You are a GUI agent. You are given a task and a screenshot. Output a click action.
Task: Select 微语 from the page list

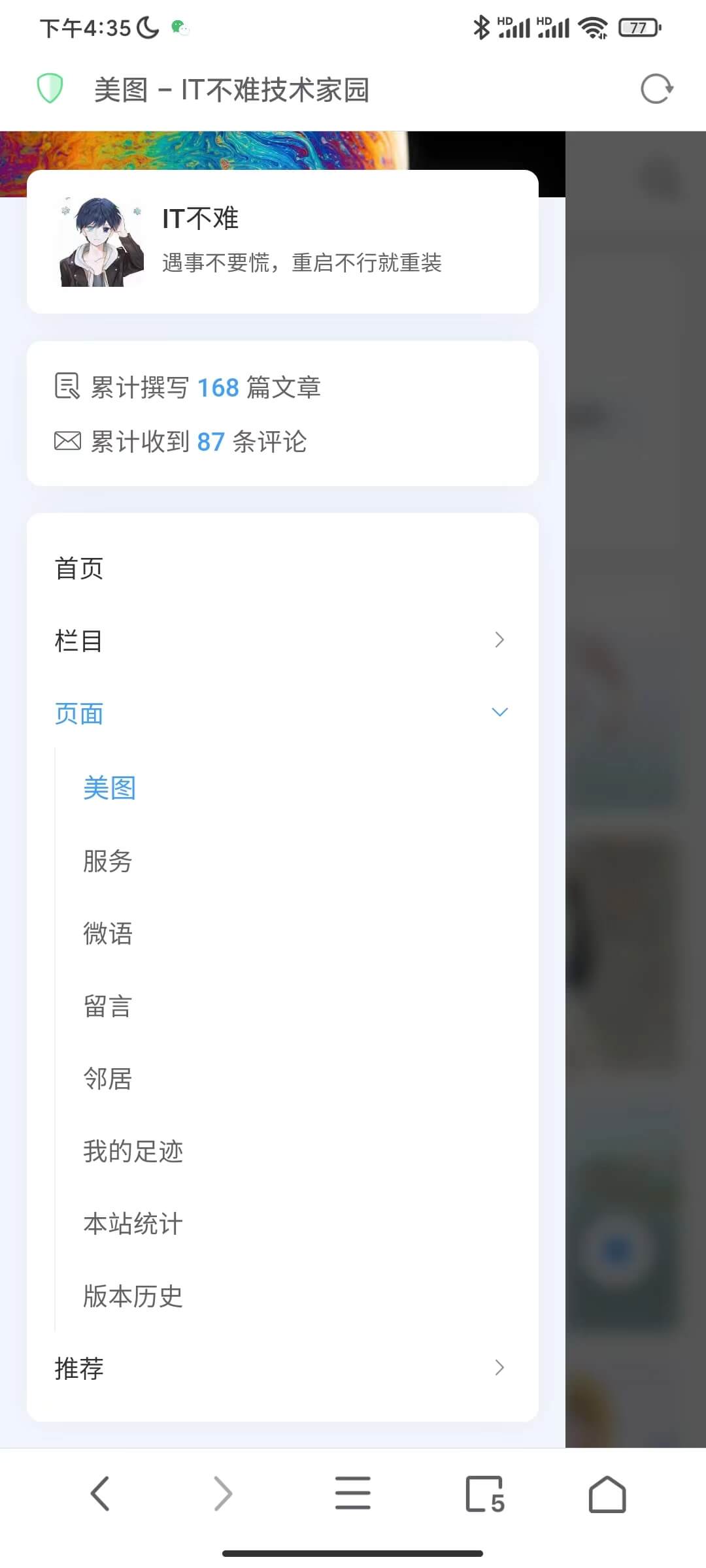[108, 934]
